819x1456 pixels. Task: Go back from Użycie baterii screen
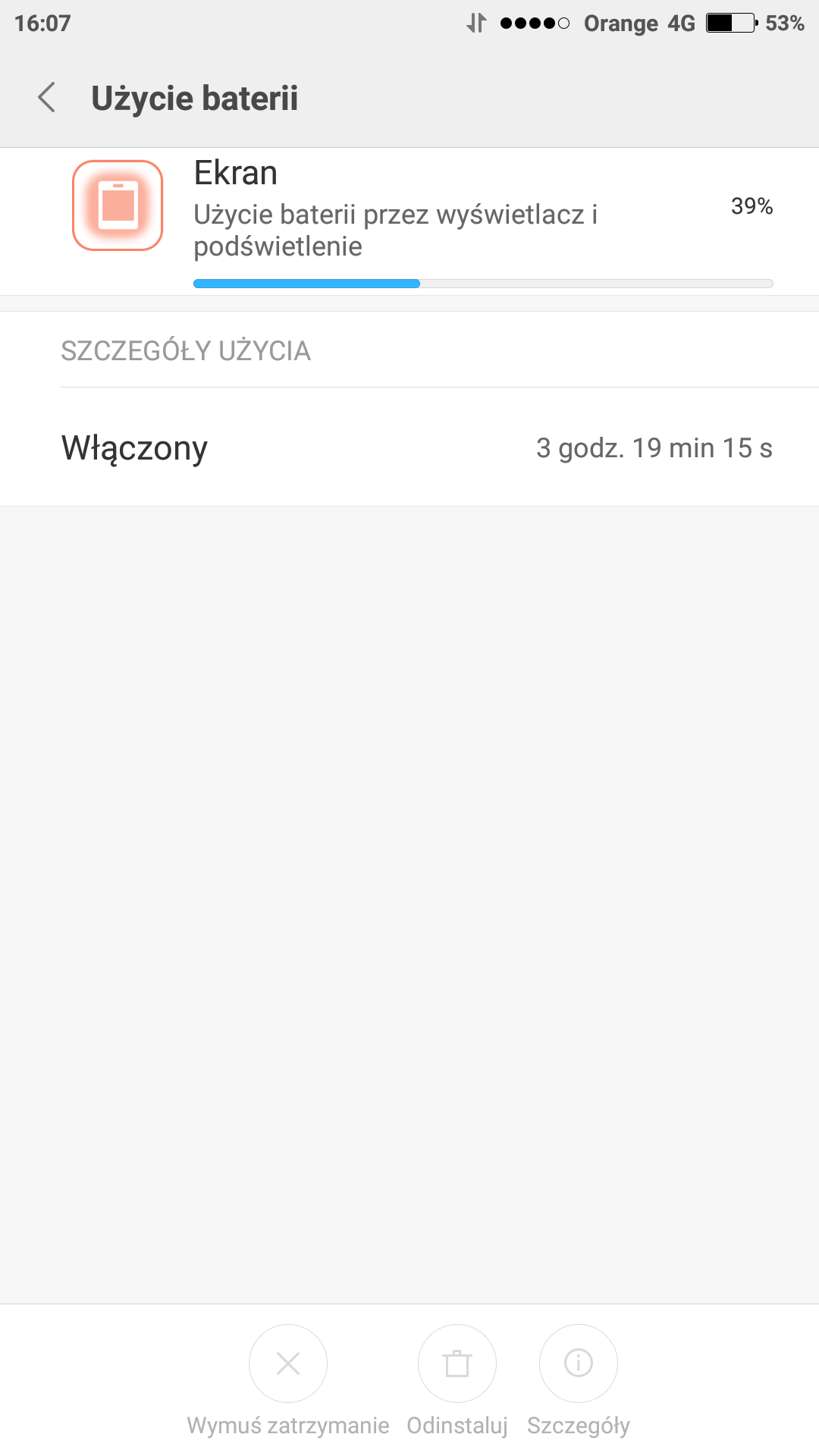coord(47,98)
